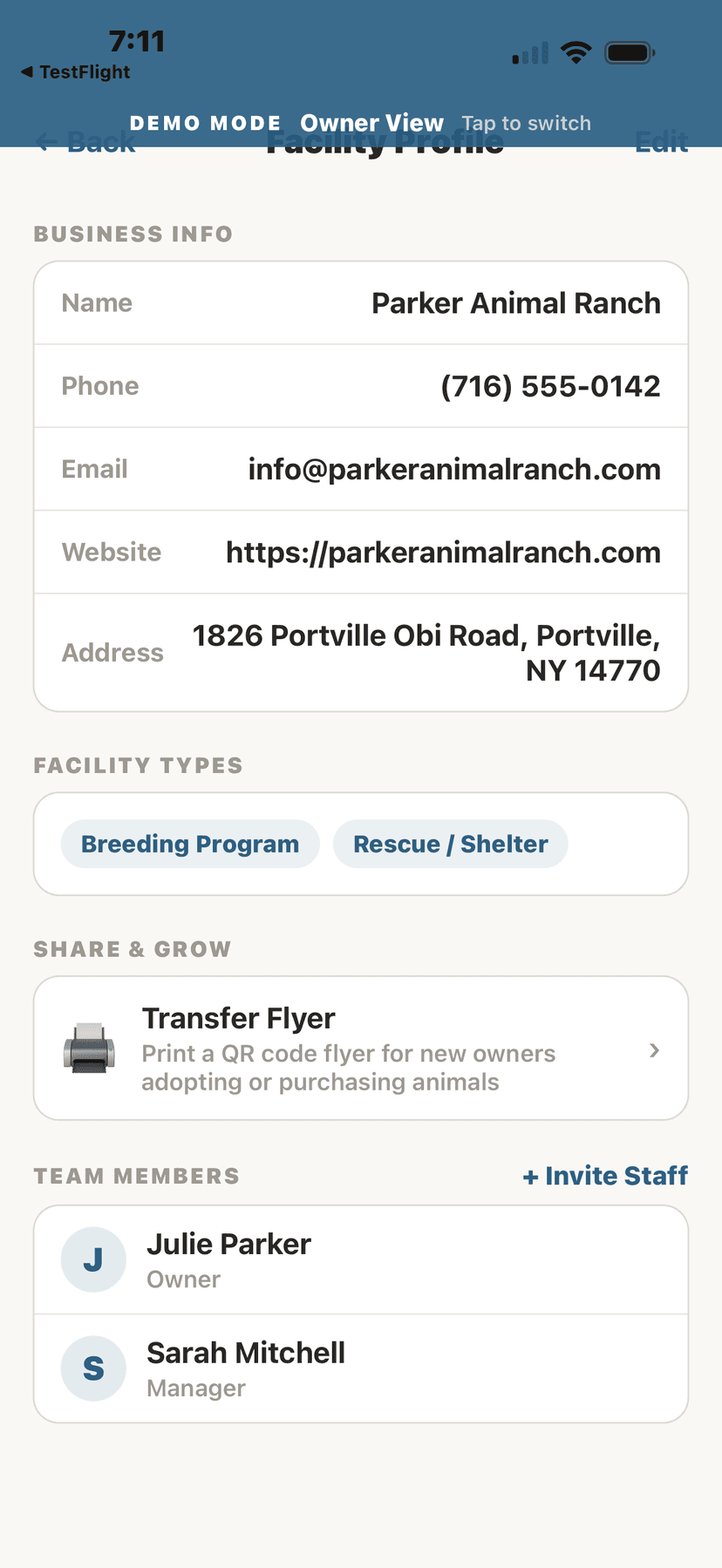This screenshot has height=1568, width=722.
Task: Open Edit for the facility profile
Action: click(662, 142)
